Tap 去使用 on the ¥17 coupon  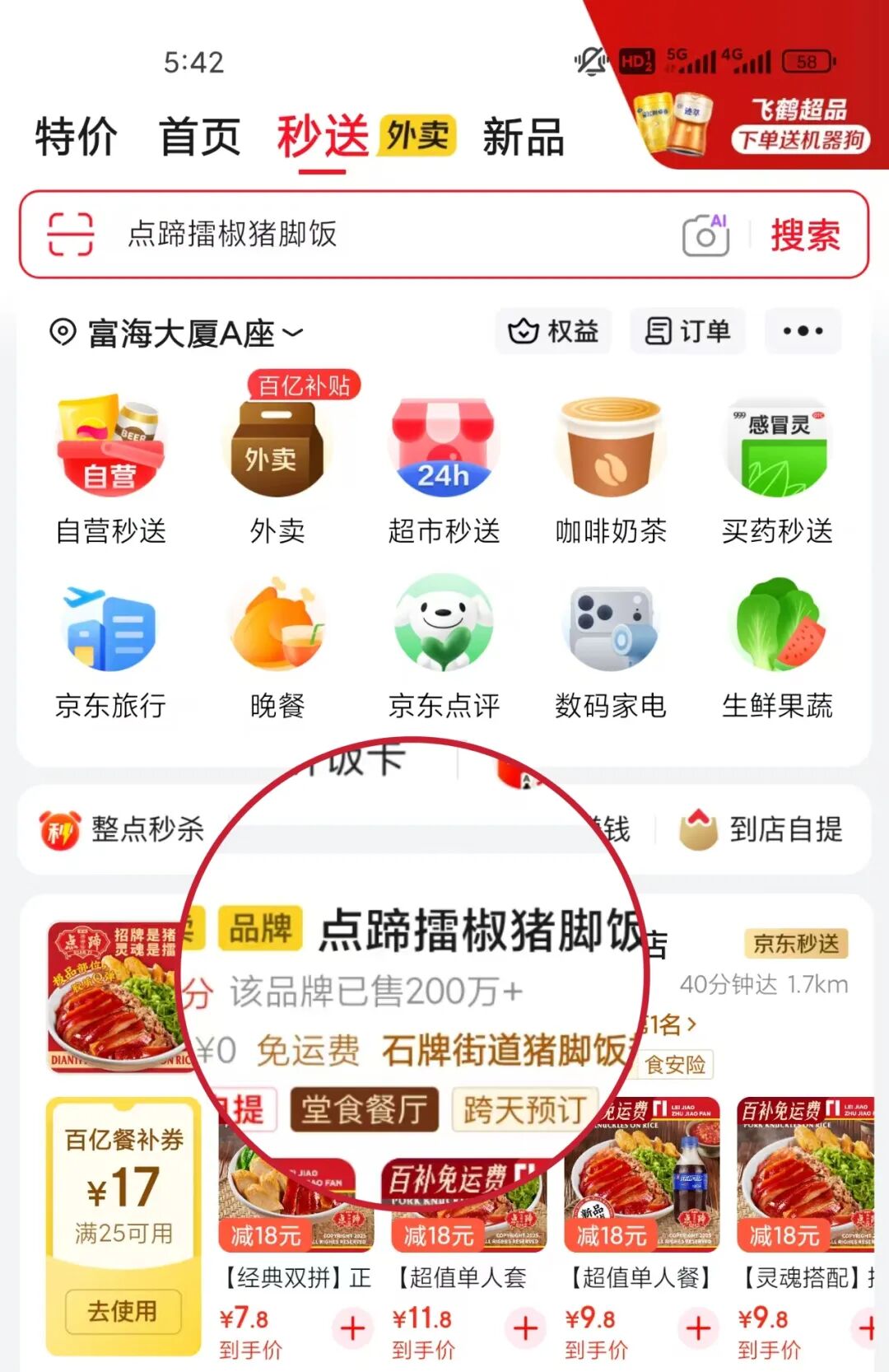[122, 1311]
